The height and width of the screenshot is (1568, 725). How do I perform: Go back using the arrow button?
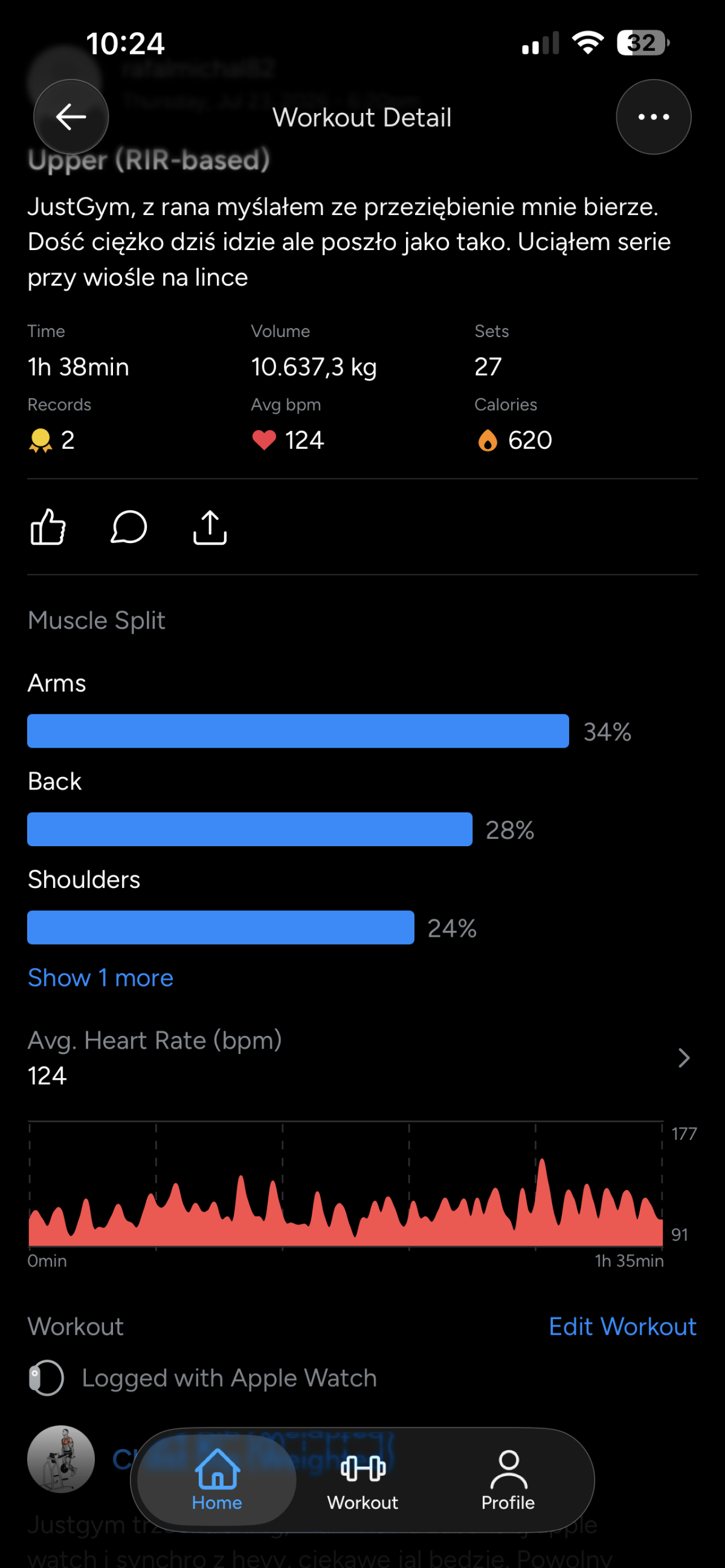(x=71, y=117)
